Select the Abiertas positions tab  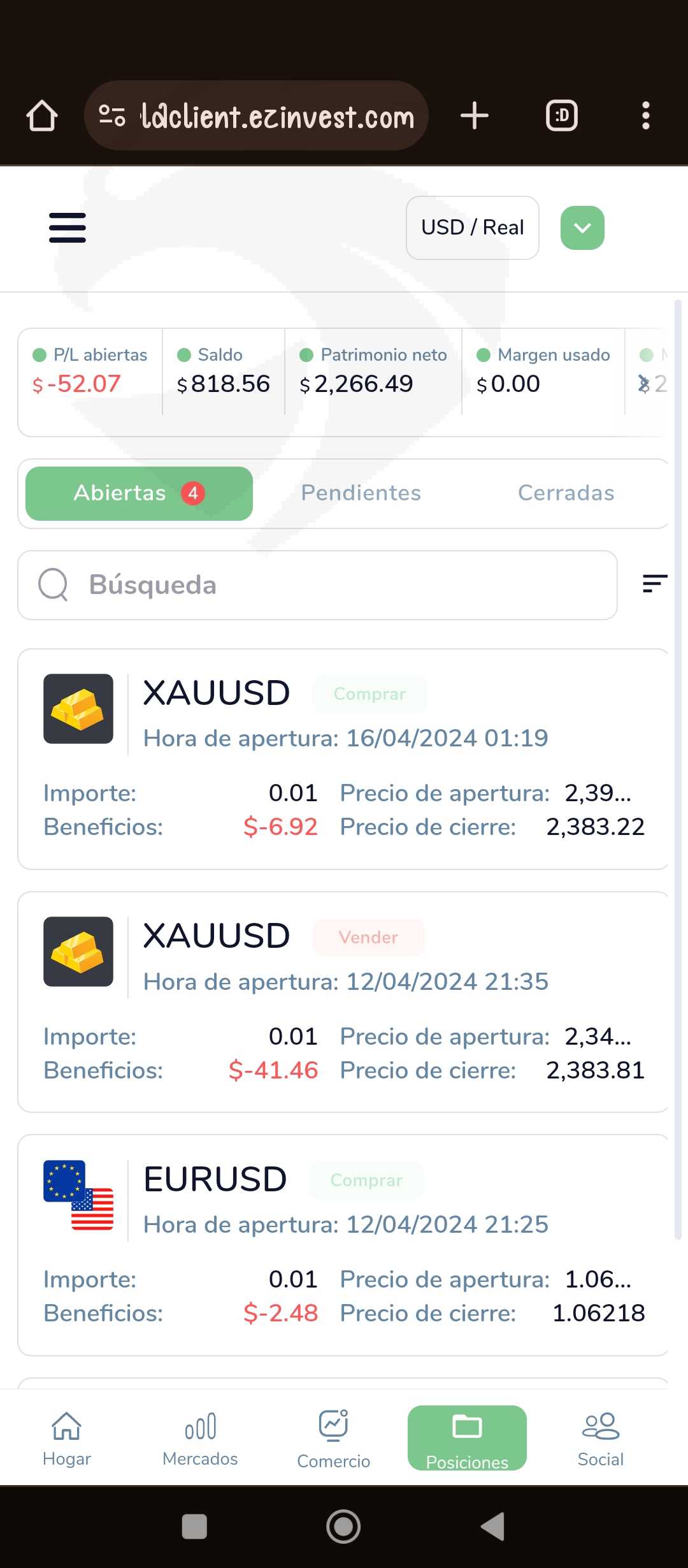[x=139, y=493]
